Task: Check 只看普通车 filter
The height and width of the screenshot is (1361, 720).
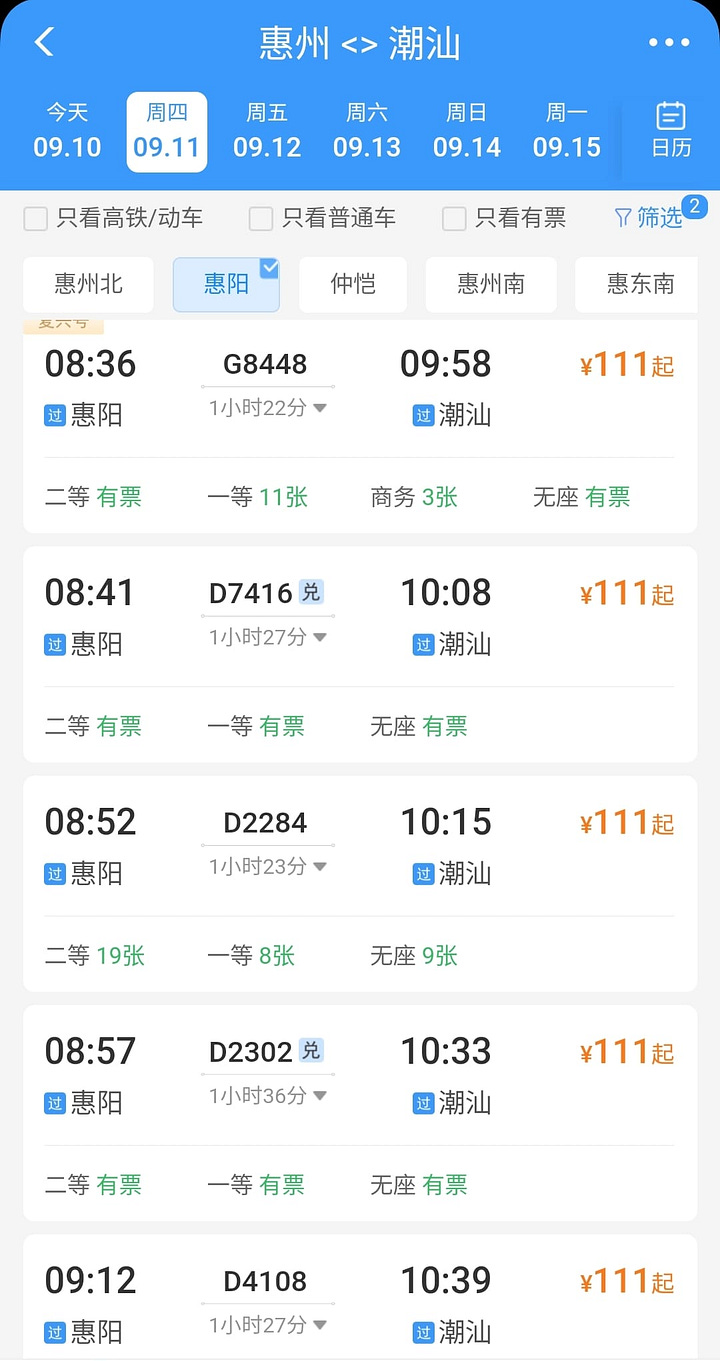Action: pyautogui.click(x=262, y=219)
